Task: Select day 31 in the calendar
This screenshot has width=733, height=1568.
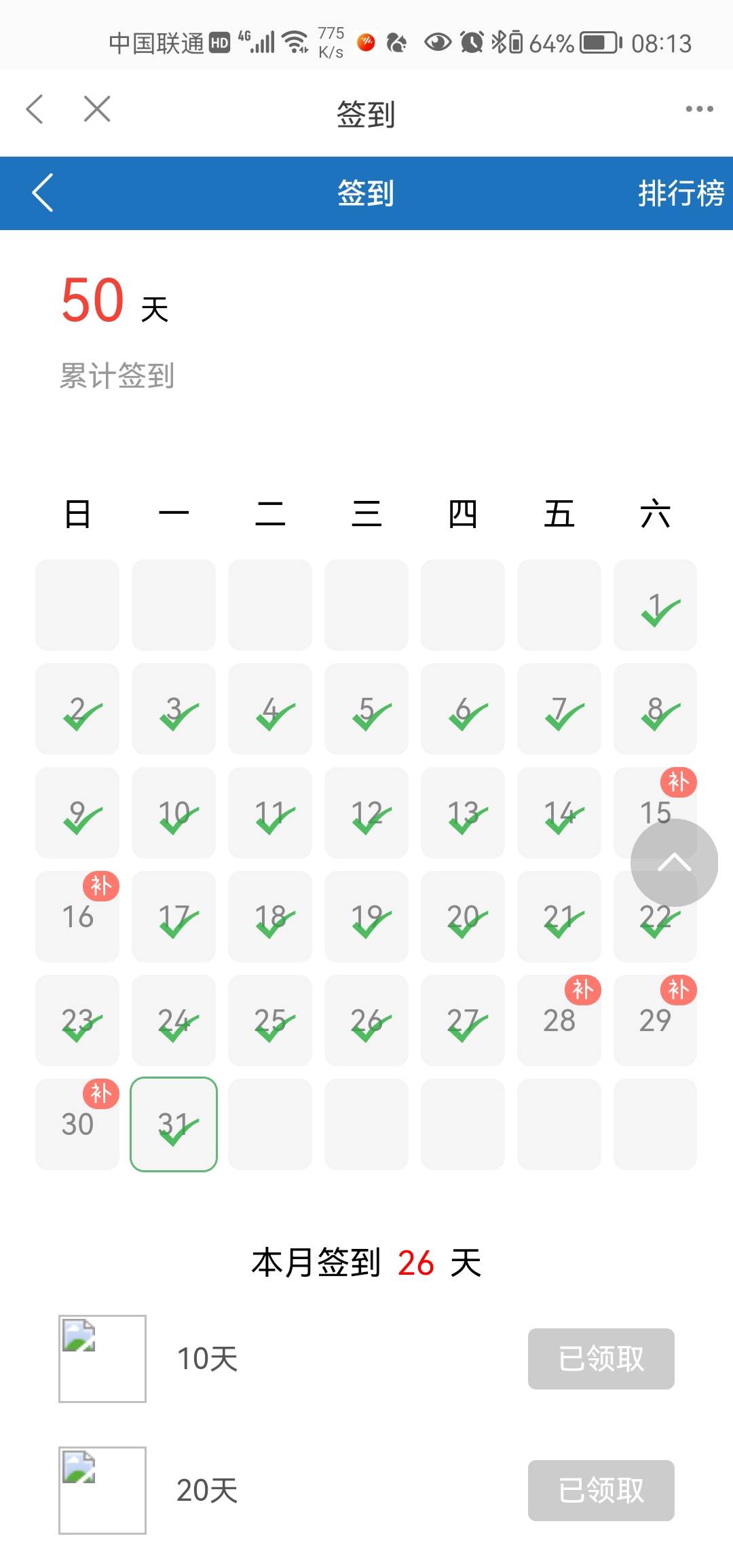Action: point(174,1124)
